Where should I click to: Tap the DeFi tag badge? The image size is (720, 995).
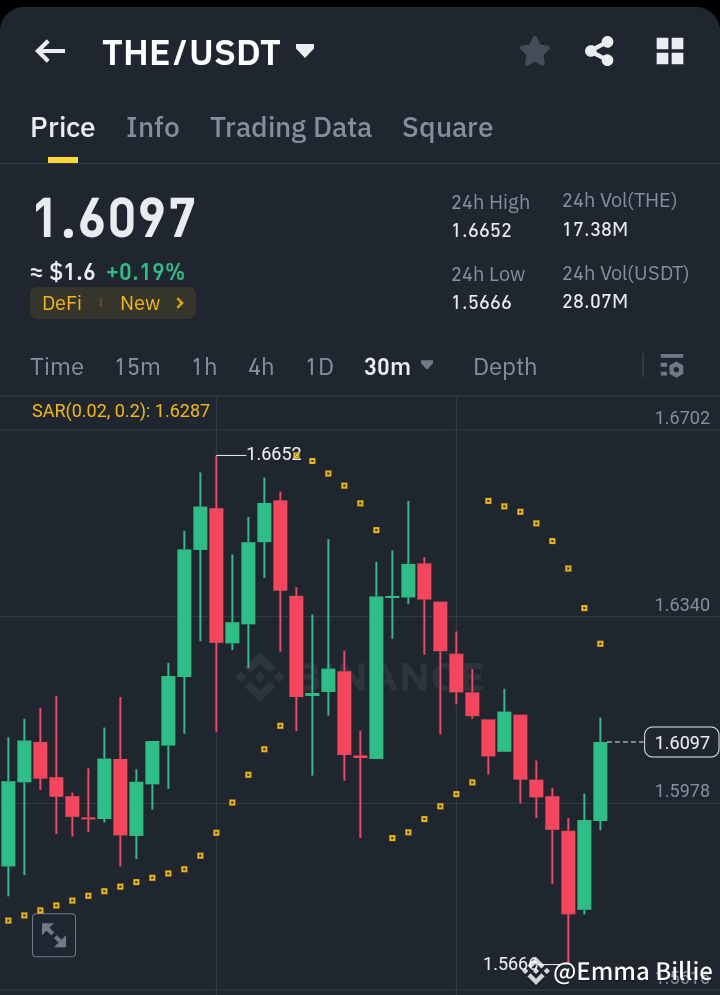click(63, 302)
